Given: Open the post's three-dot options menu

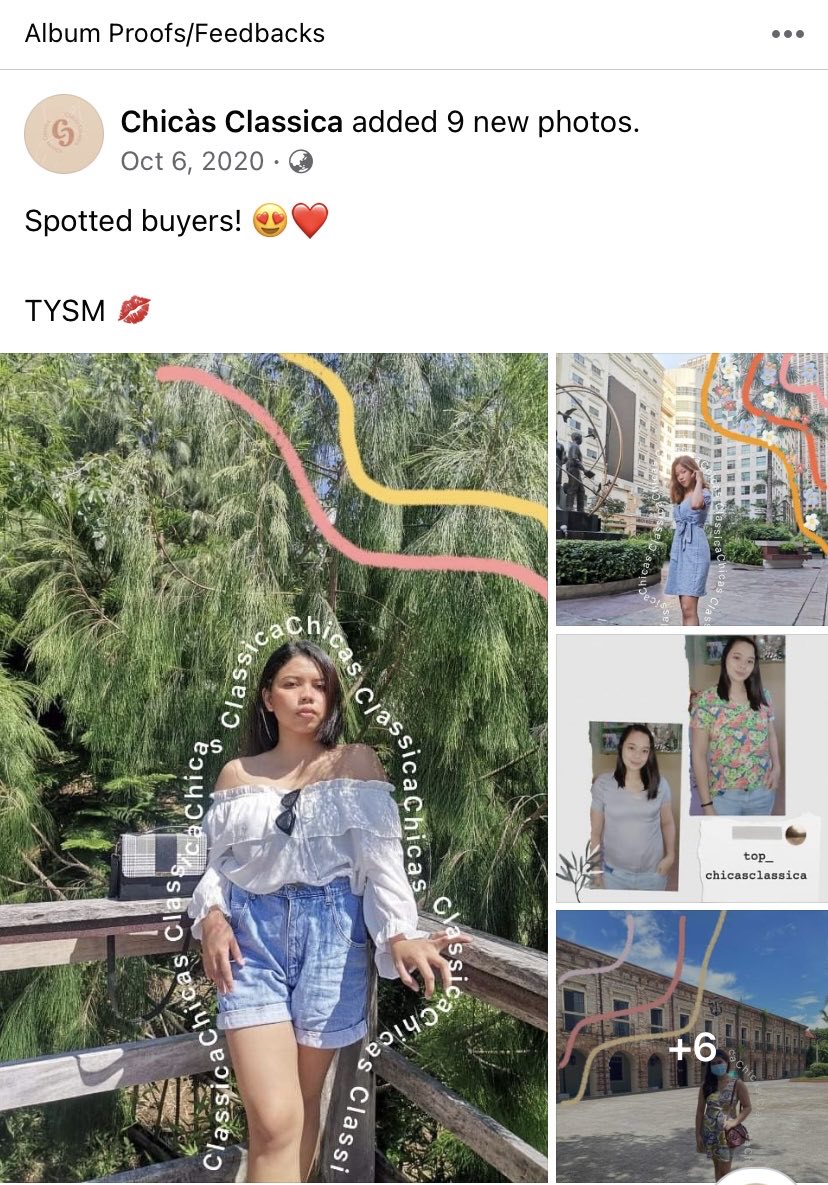Looking at the screenshot, I should [787, 34].
